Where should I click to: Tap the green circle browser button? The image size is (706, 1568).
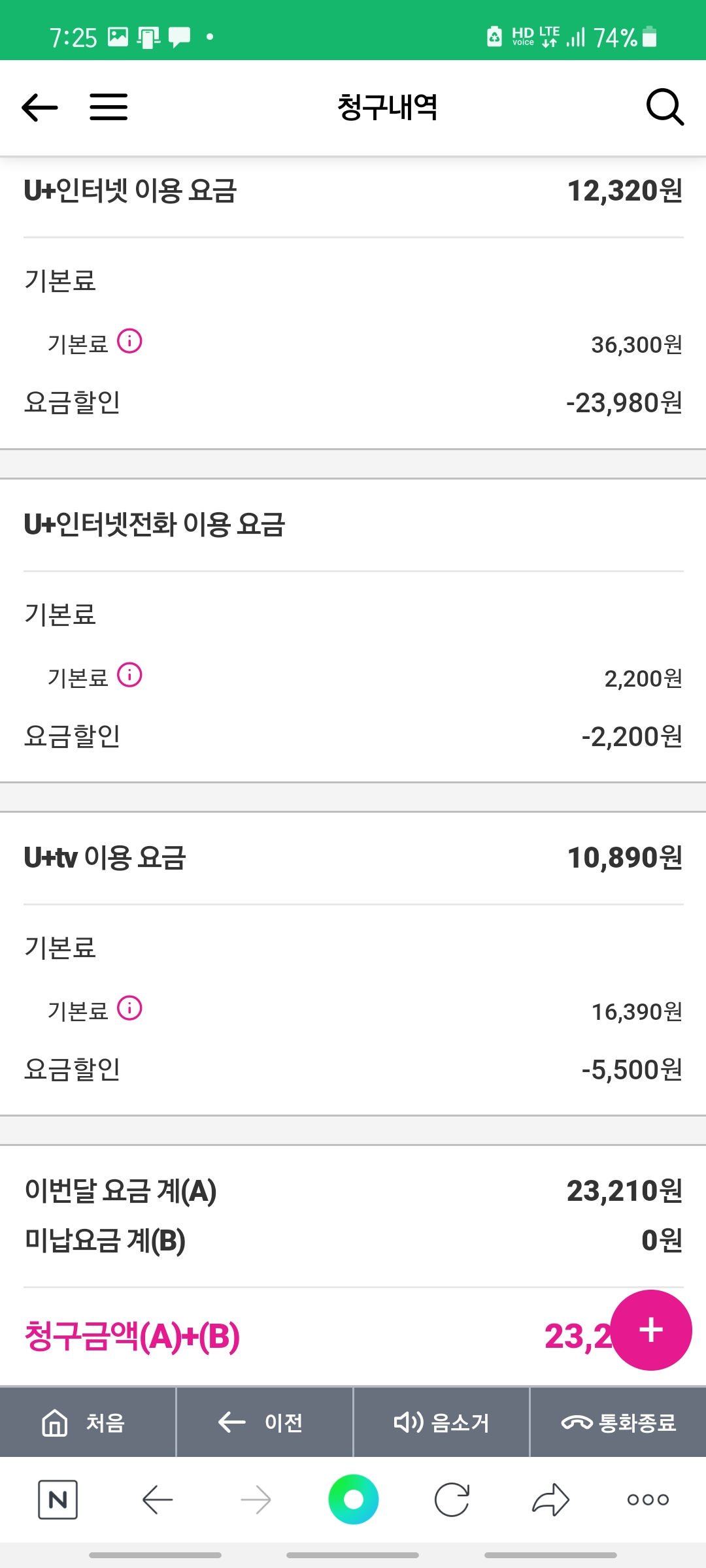pos(354,1499)
